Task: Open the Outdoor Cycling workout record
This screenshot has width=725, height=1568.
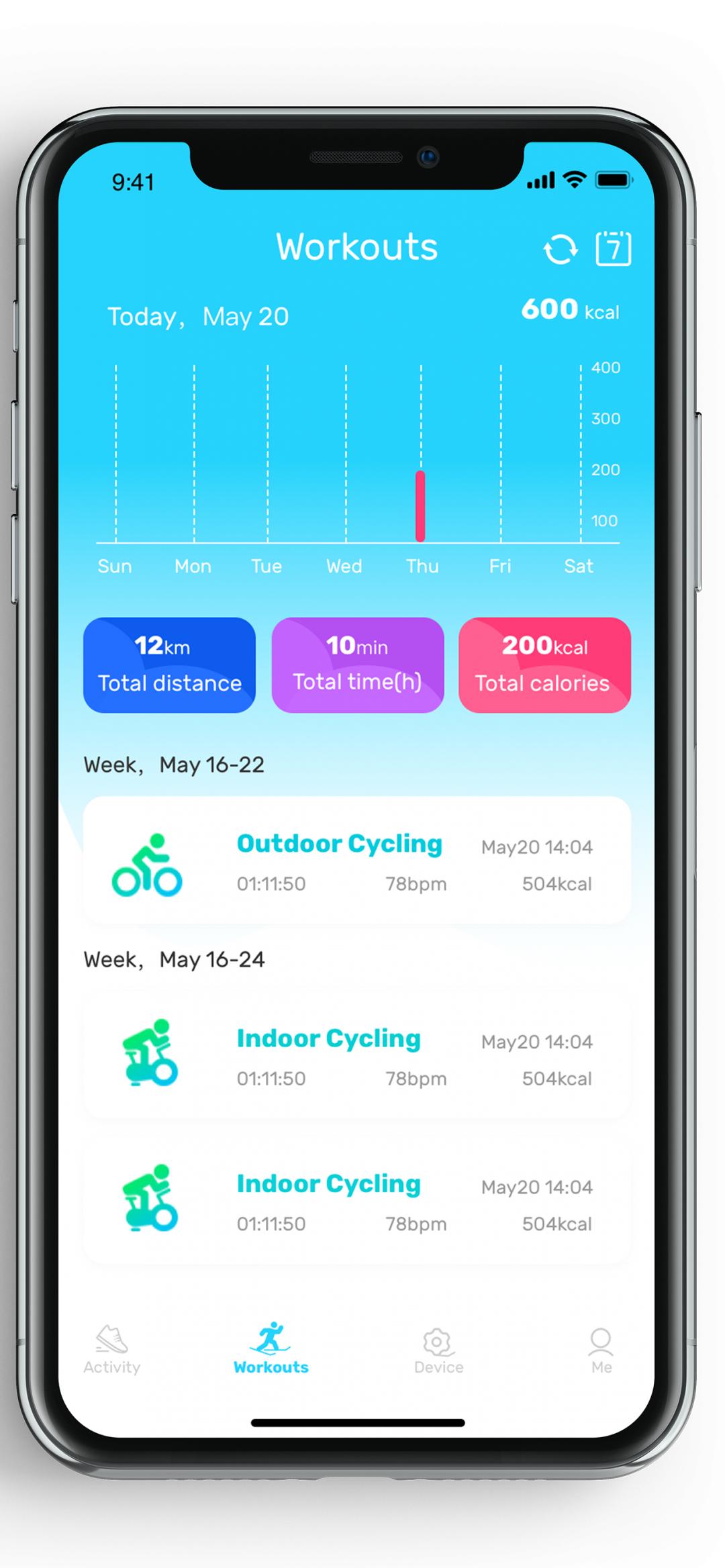Action: 357,860
